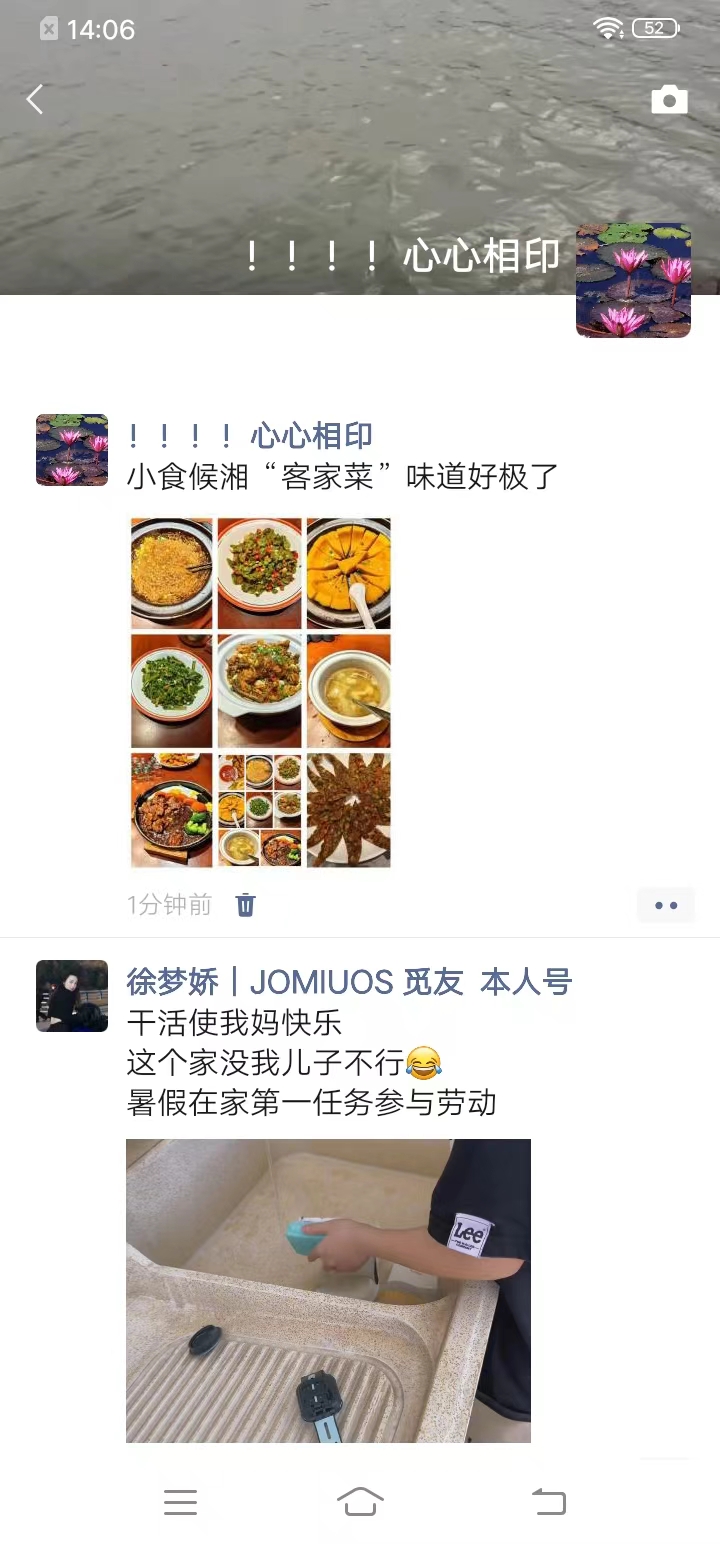Screen dimensions: 720x1544
Task: Open the lotus profile avatar on the cover
Action: [633, 280]
